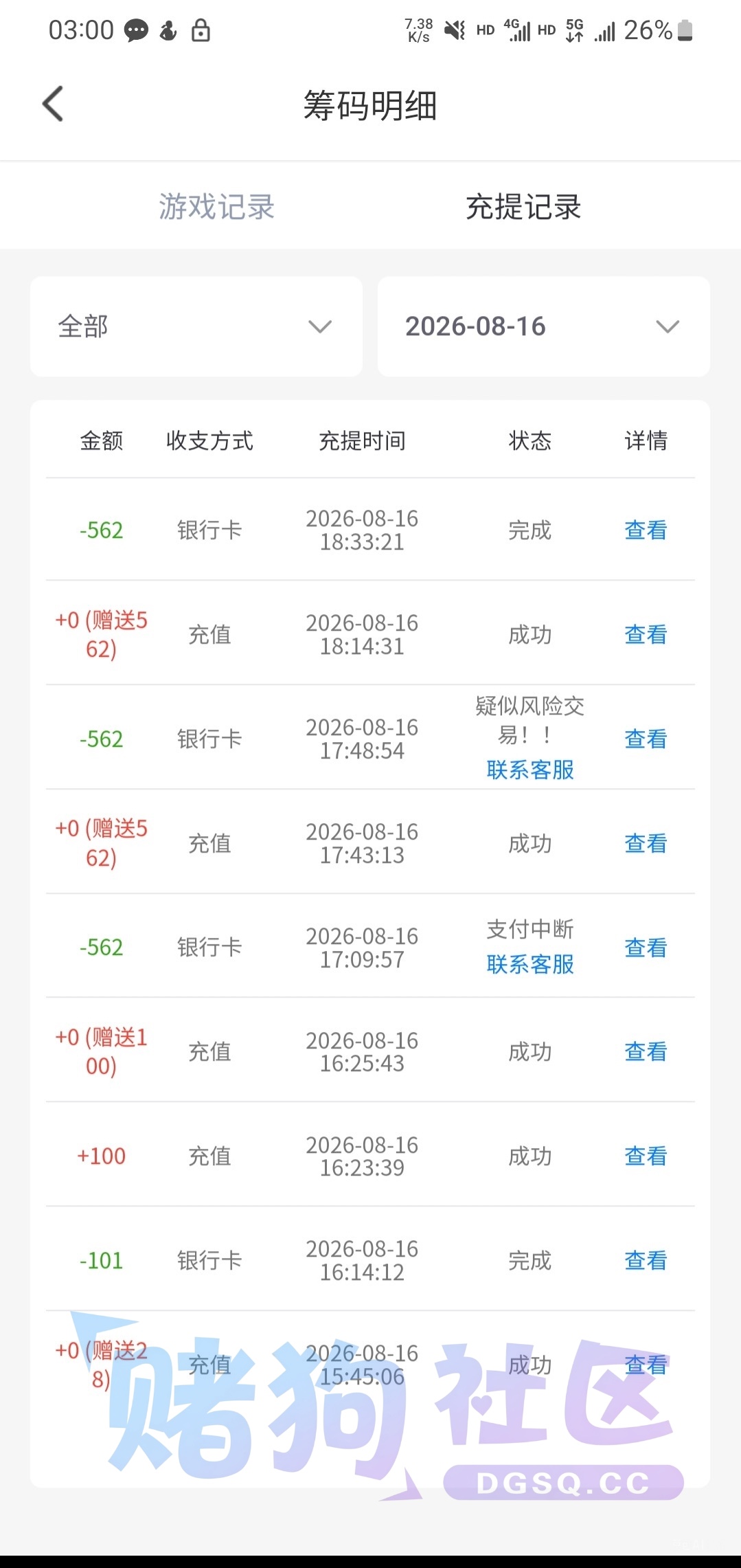
Task: Open 查看 for the 16:25:43 recharge
Action: 646,1051
